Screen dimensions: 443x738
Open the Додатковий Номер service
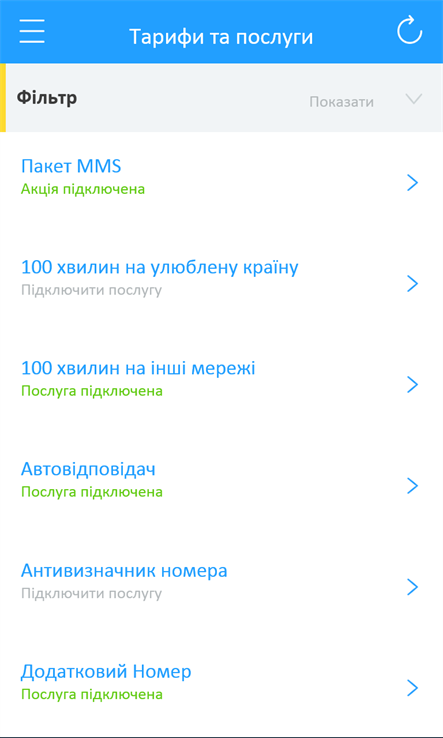(221, 688)
